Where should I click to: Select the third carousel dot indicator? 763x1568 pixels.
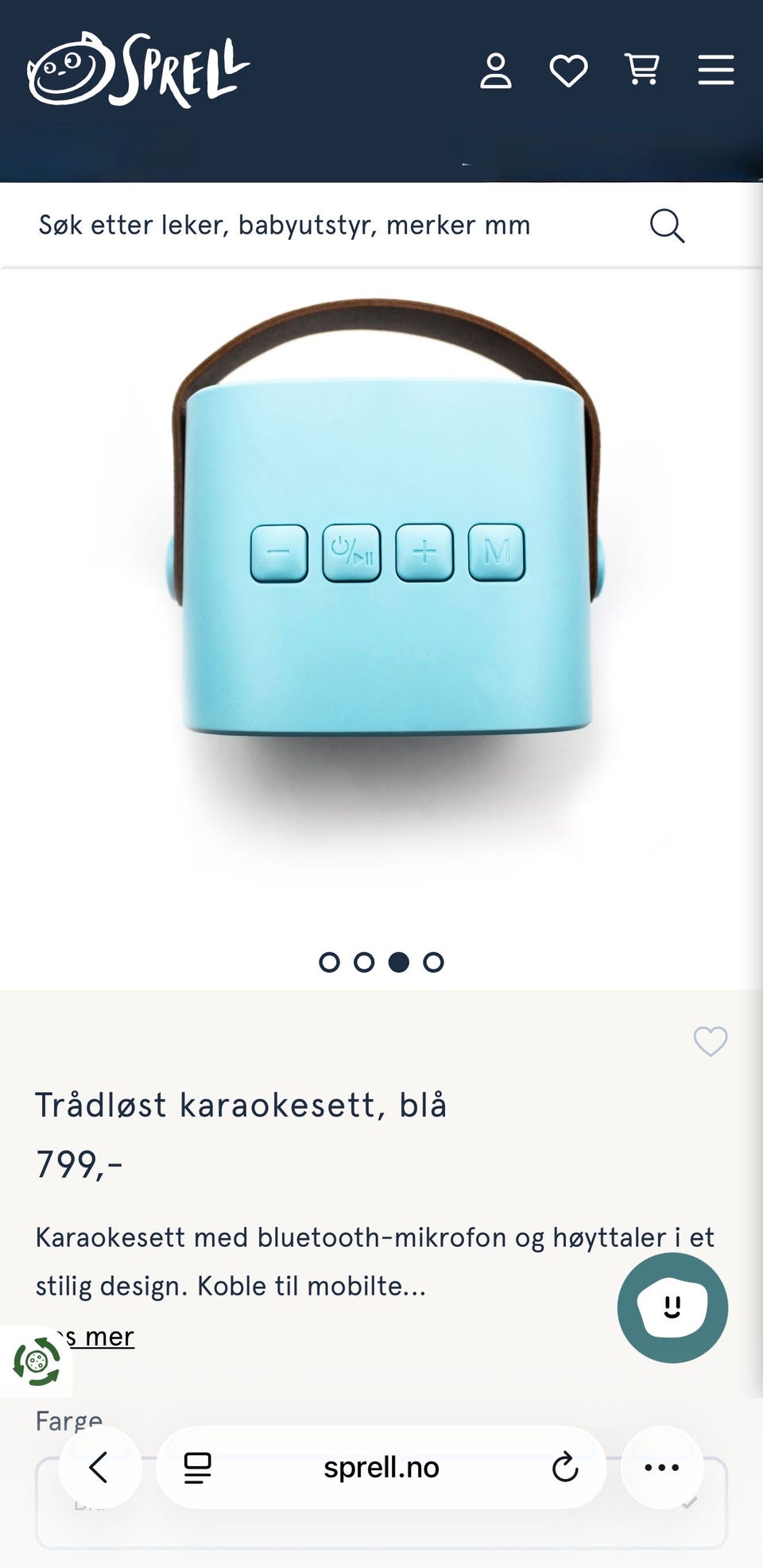[399, 962]
